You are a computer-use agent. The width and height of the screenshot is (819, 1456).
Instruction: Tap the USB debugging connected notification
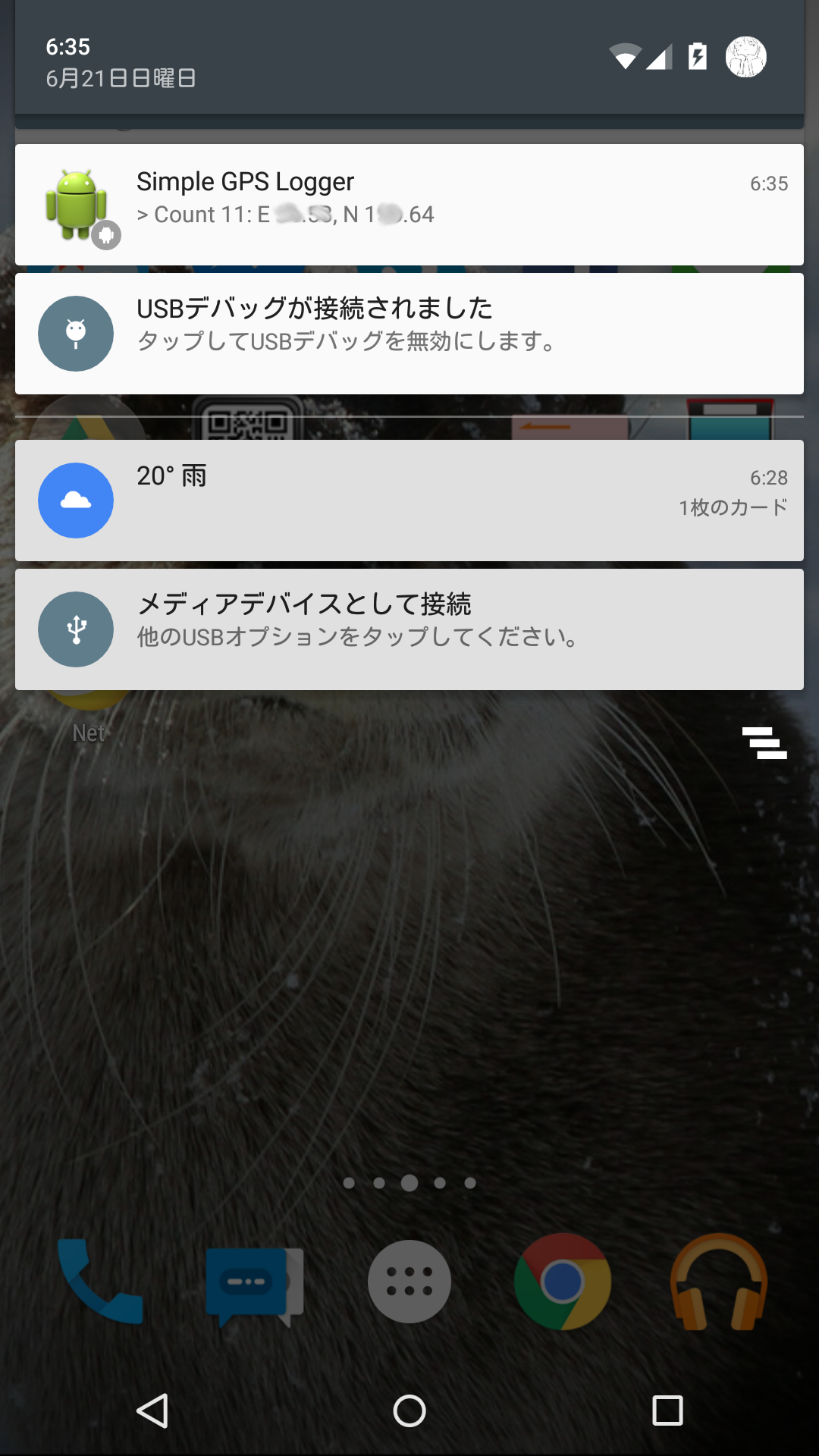(409, 334)
